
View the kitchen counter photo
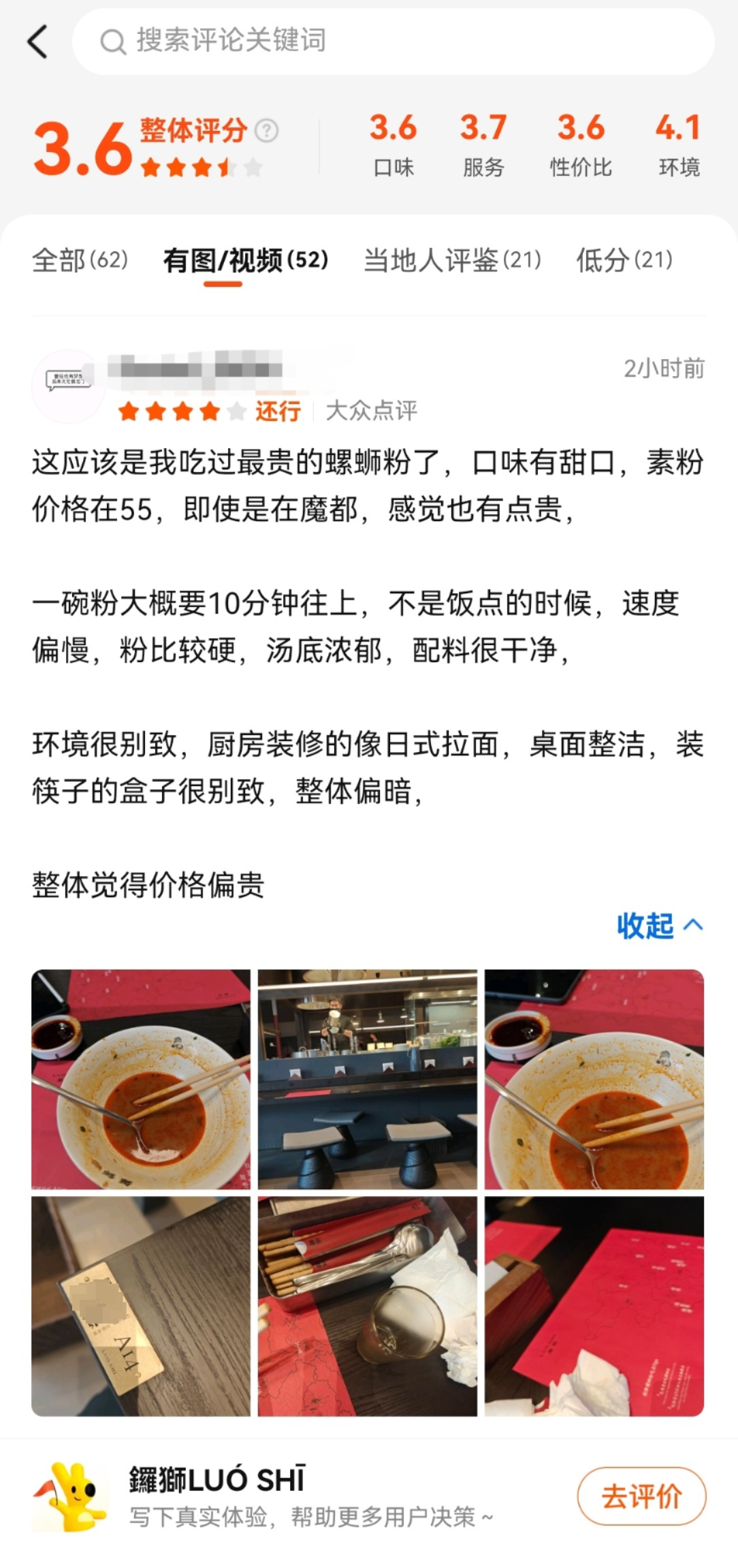368,1079
